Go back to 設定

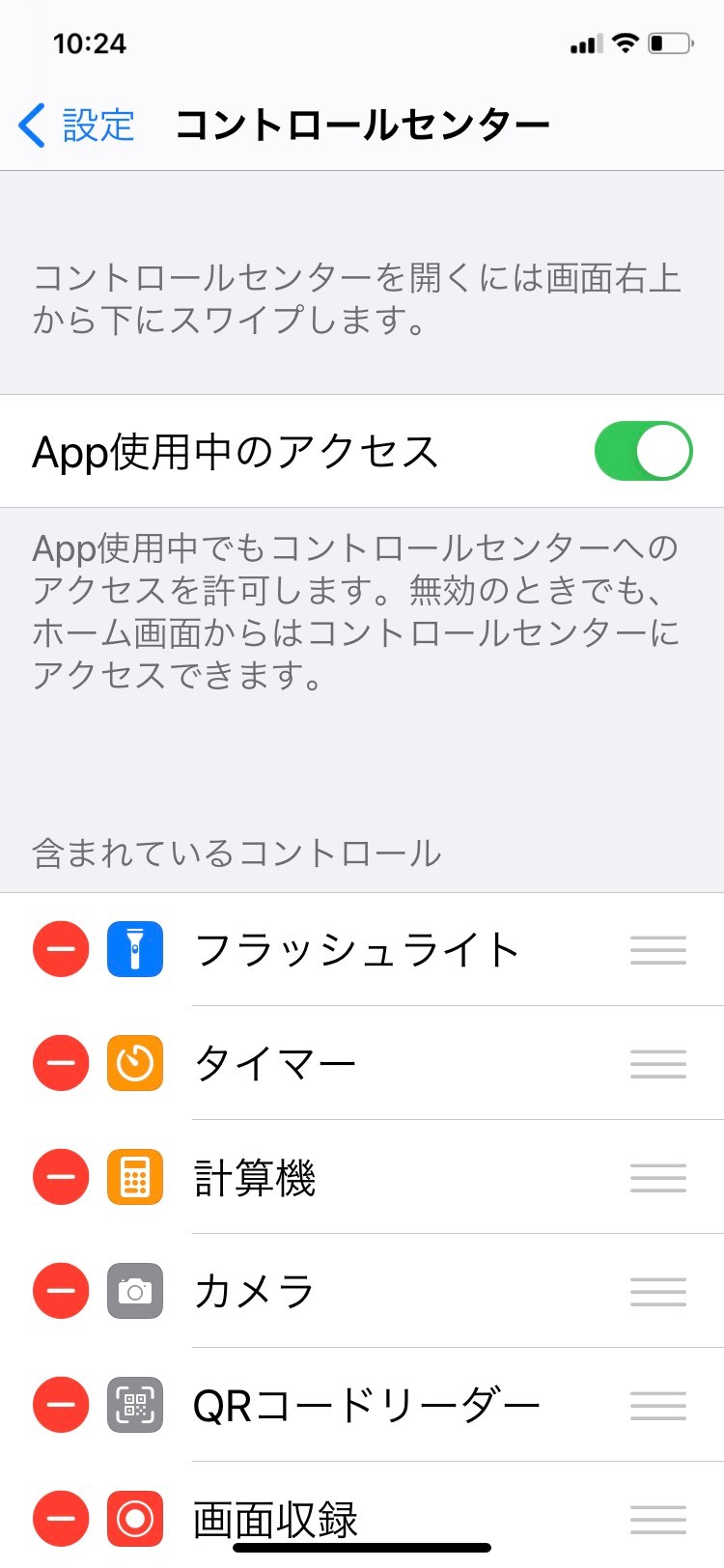(77, 126)
